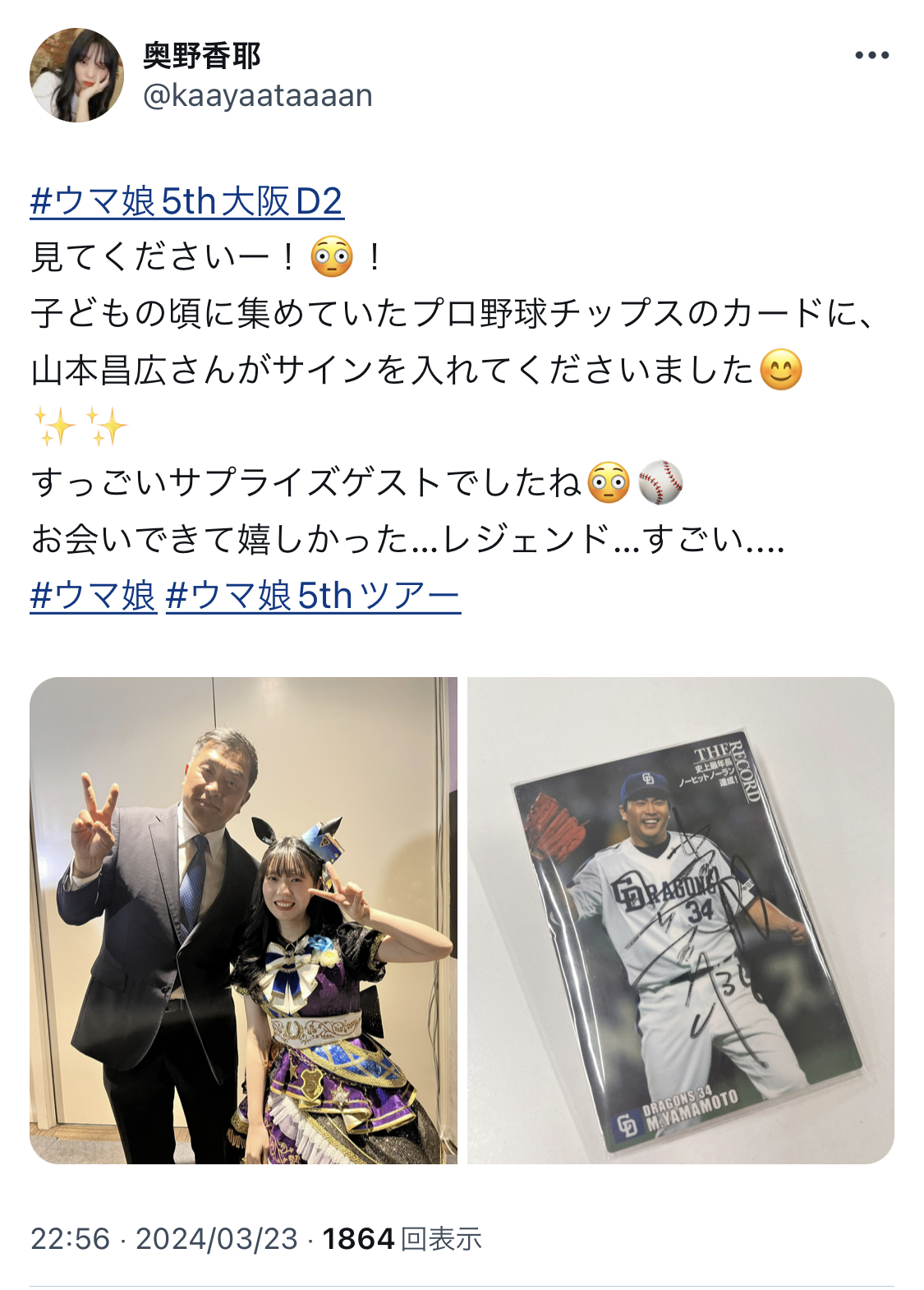
Task: Open the @kaayaataaaan profile handle
Action: tap(257, 95)
